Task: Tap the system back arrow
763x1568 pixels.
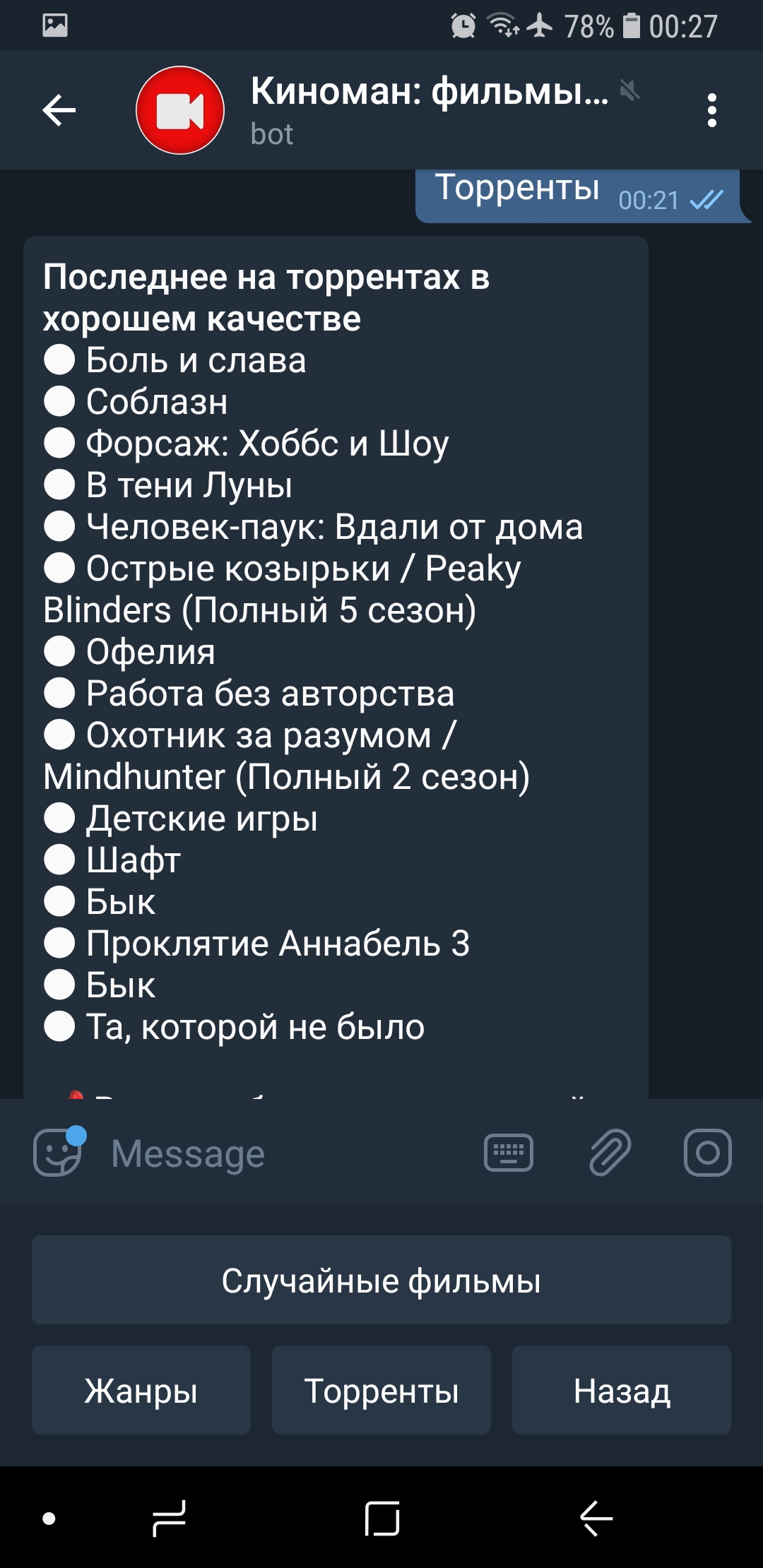Action: click(x=596, y=1518)
